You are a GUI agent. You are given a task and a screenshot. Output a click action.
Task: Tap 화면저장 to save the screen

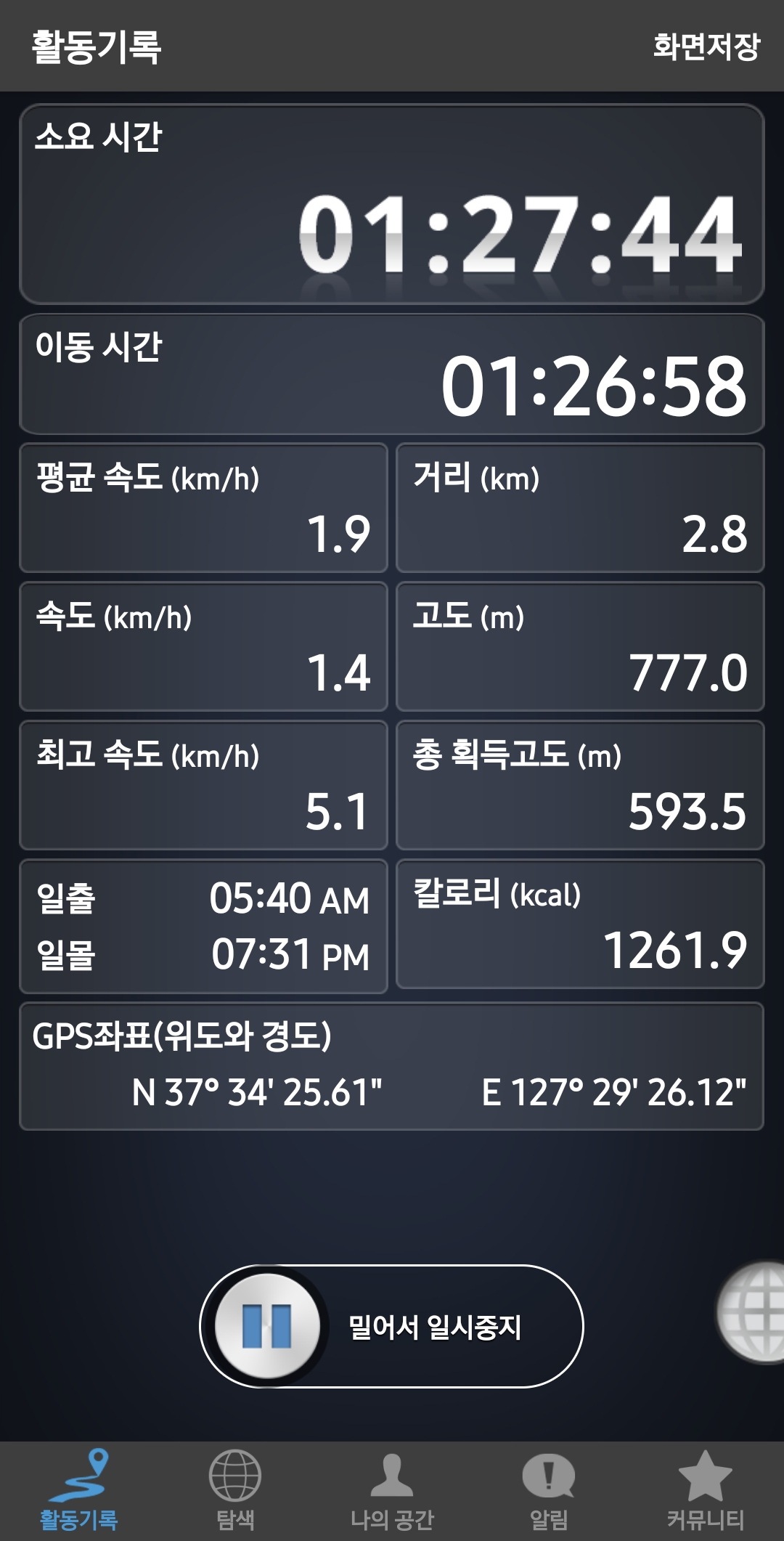pos(706,46)
